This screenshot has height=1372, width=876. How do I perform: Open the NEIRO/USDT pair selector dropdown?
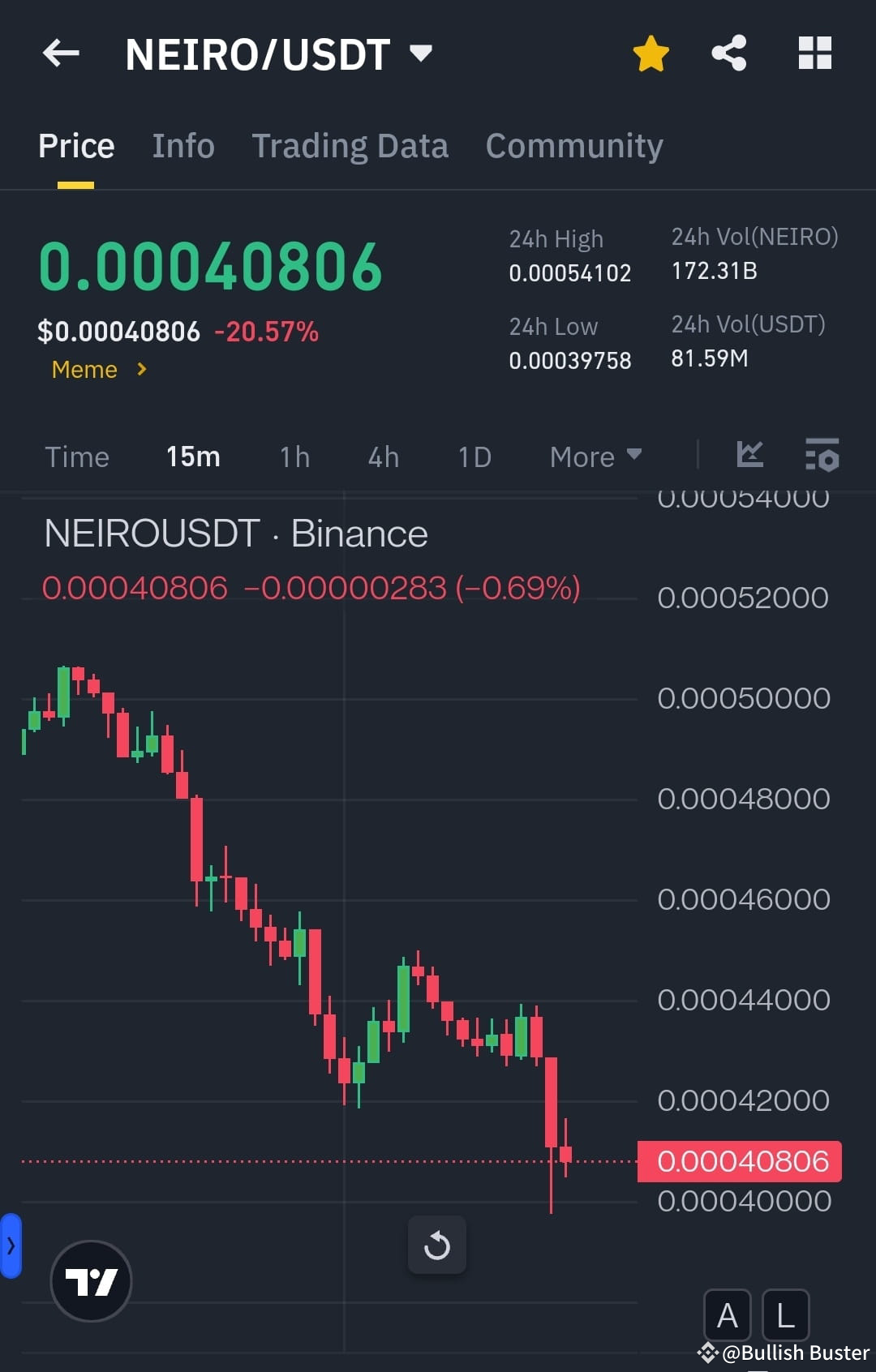pos(421,54)
